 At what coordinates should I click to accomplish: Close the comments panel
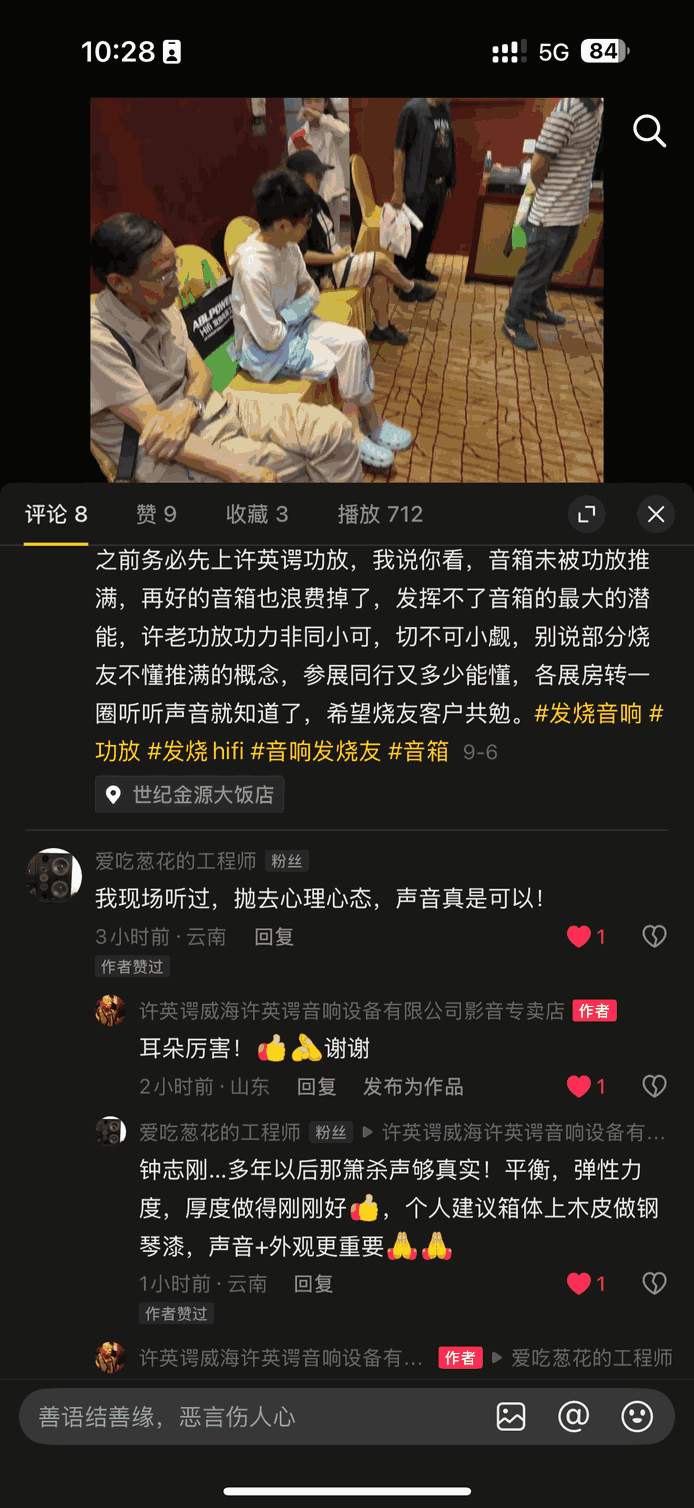pyautogui.click(x=656, y=514)
